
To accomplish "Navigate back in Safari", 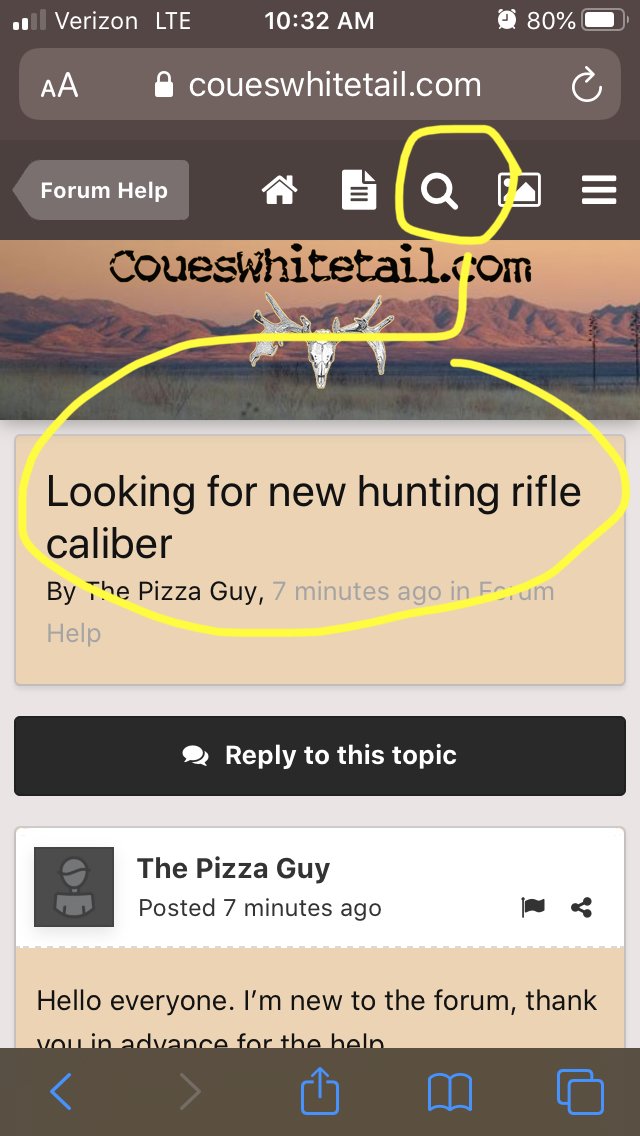I will 61,1092.
